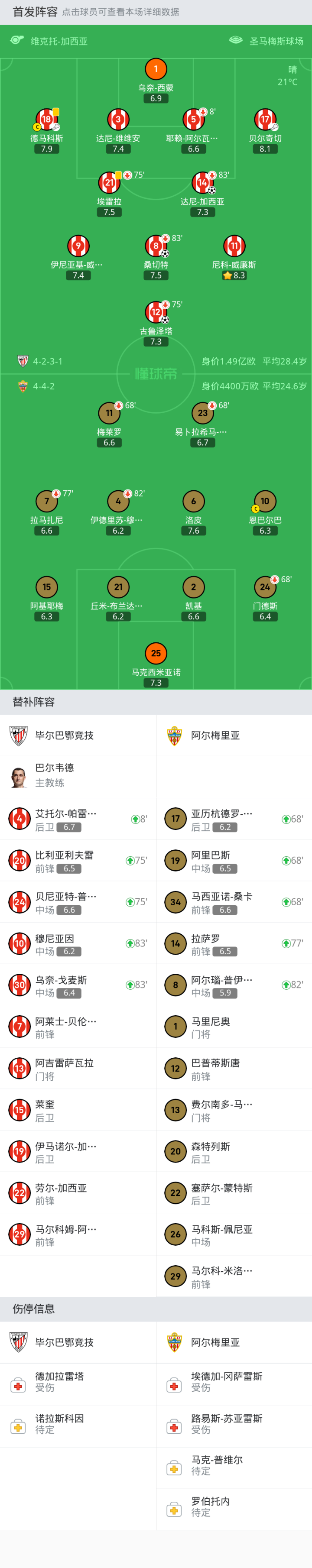Image resolution: width=312 pixels, height=1568 pixels.
Task: Open goalkeeper 乌奈-西蒙's match stats
Action: point(156,69)
